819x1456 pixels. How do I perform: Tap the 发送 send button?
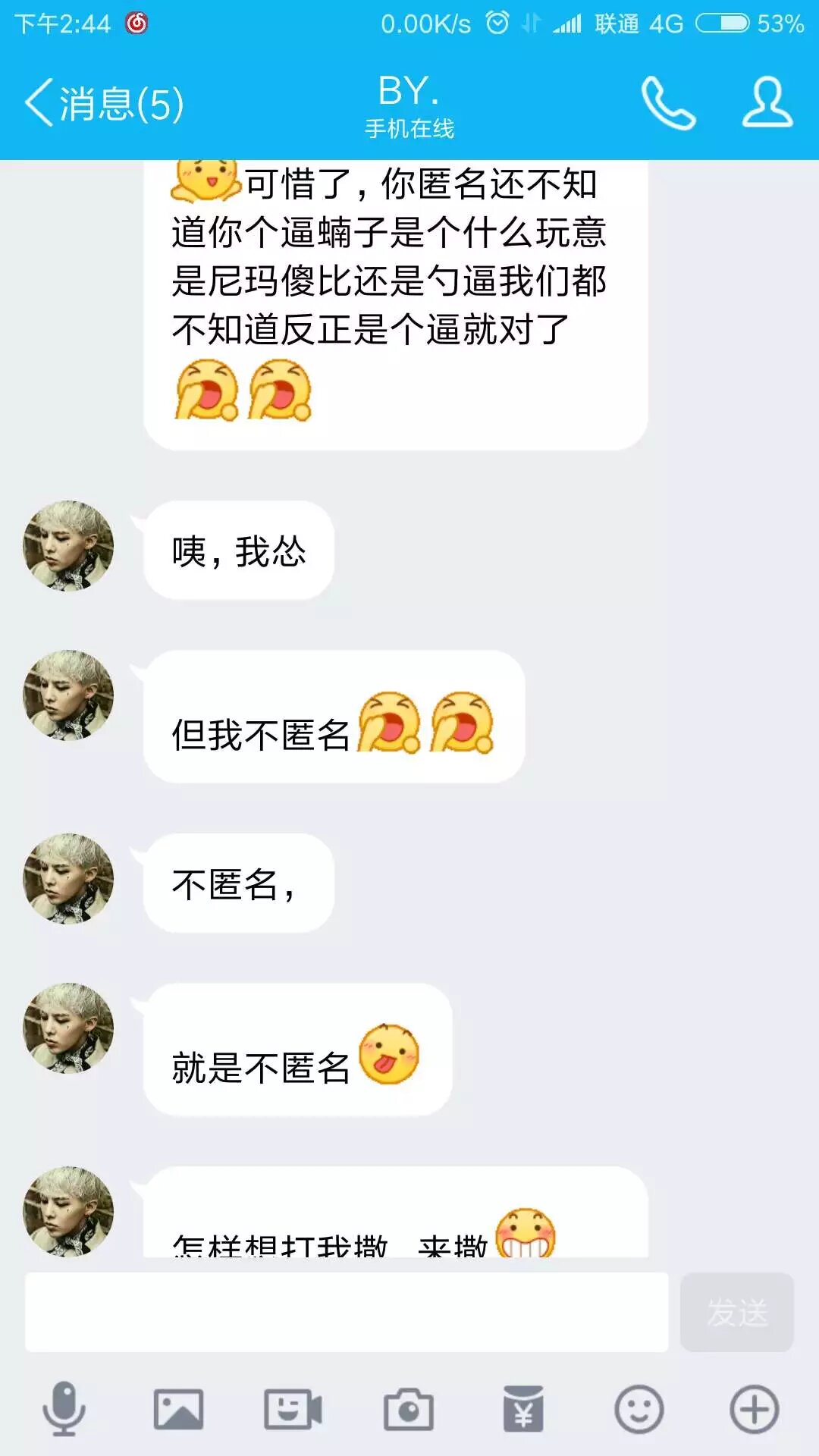click(736, 1312)
